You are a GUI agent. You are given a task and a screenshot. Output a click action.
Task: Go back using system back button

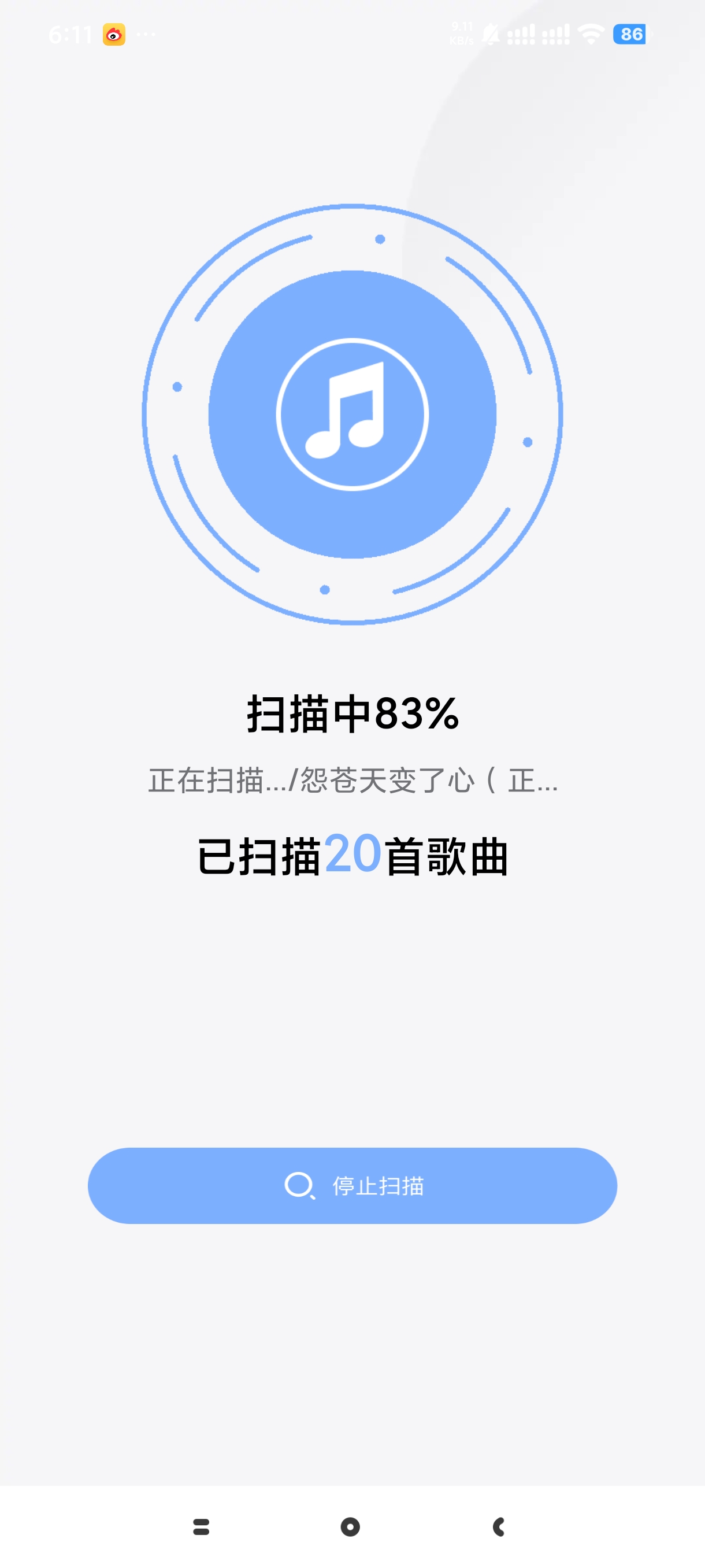point(499,1526)
